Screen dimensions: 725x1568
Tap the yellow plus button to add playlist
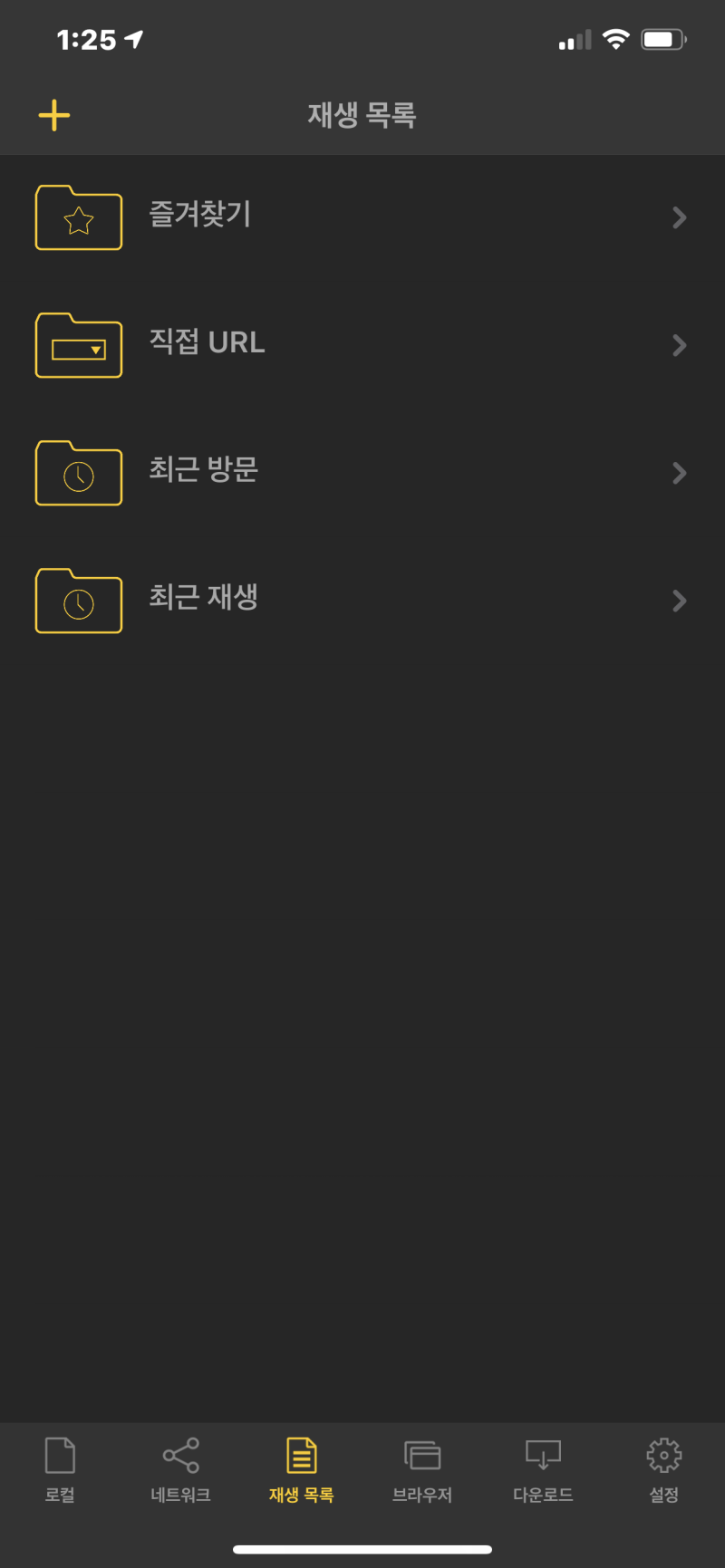tap(54, 115)
